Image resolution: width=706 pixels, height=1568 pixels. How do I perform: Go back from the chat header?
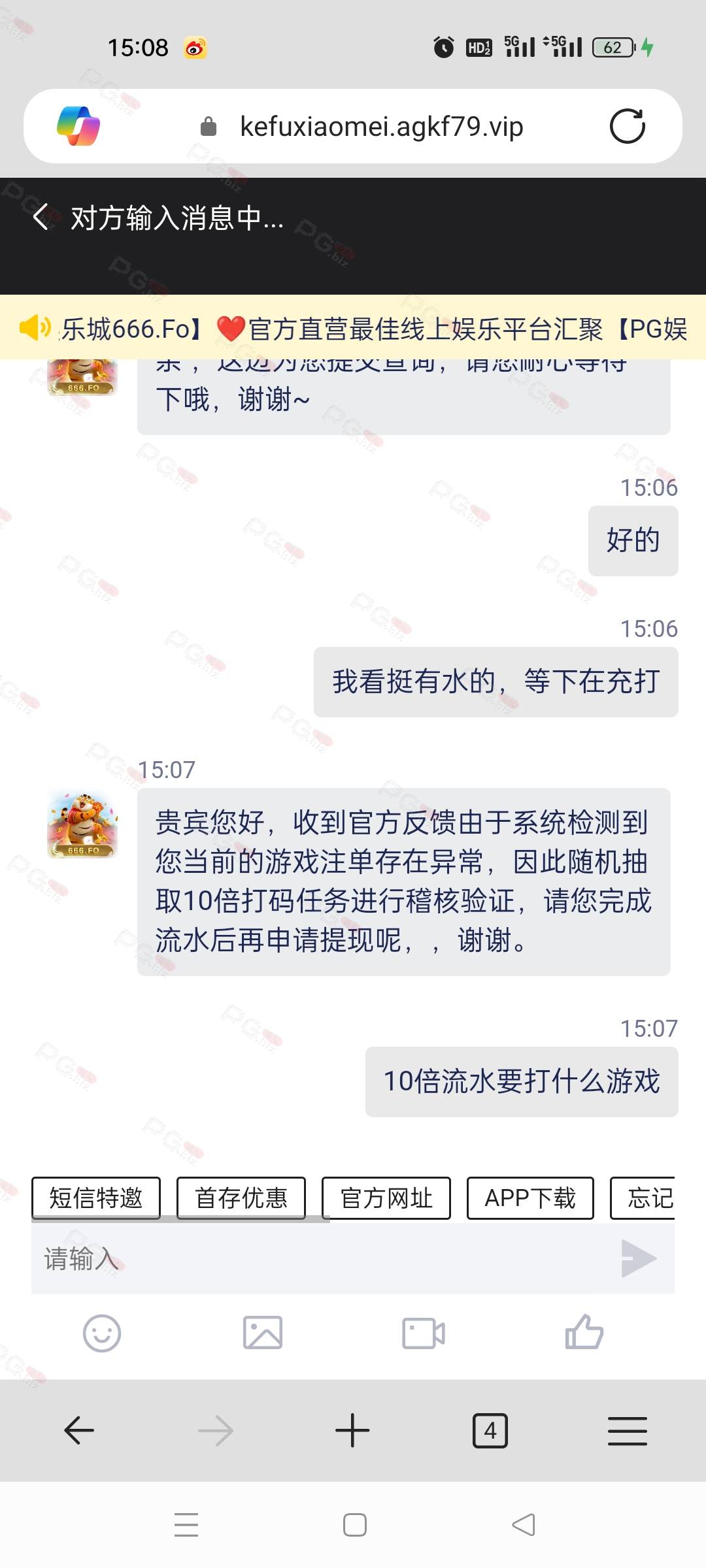coord(41,217)
